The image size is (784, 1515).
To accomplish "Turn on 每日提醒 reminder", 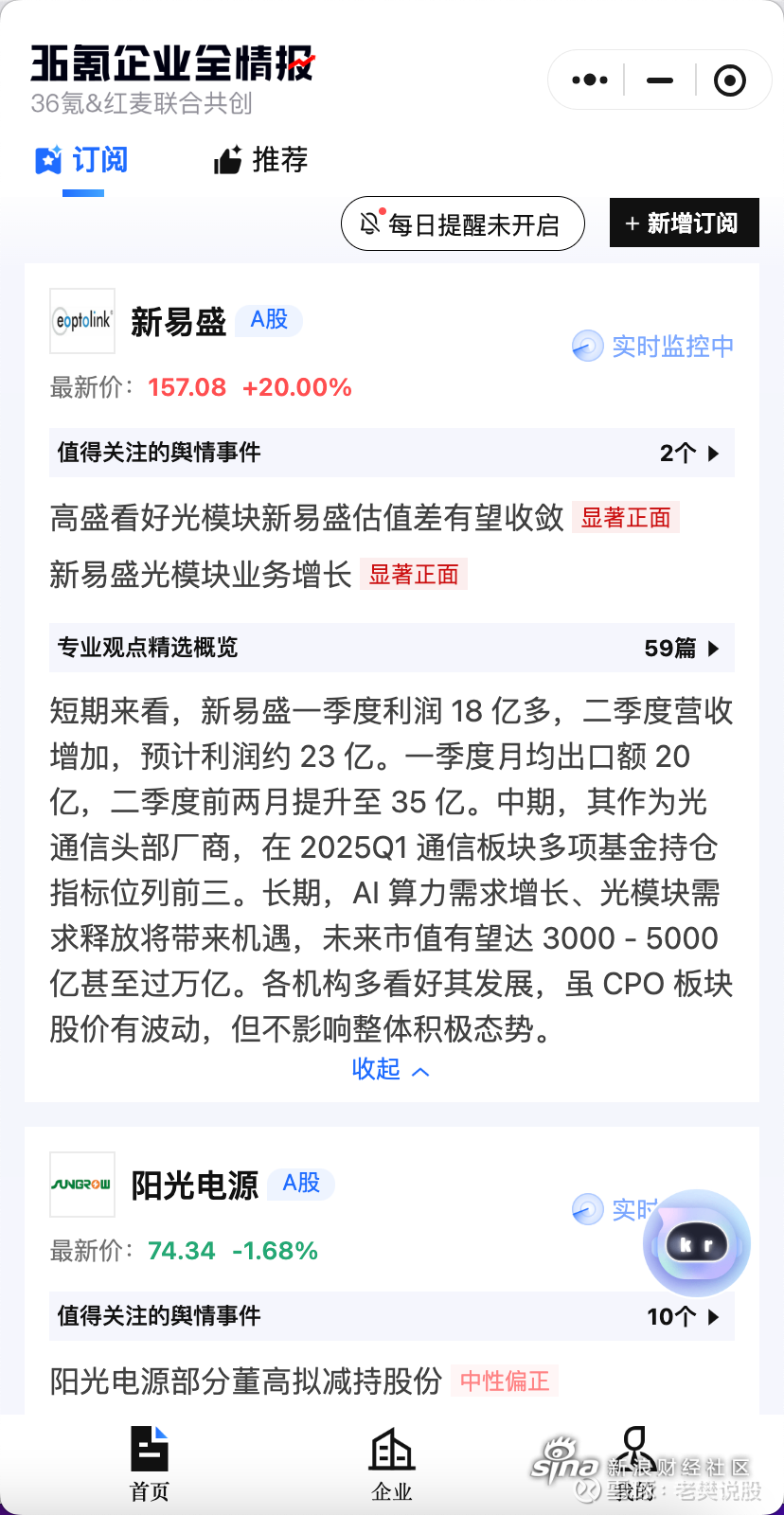I will (x=463, y=223).
